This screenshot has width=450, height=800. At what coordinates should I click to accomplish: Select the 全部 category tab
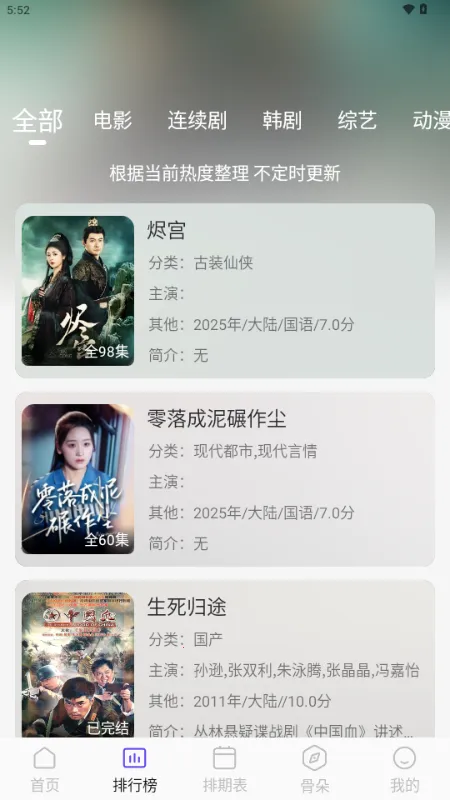(37, 121)
